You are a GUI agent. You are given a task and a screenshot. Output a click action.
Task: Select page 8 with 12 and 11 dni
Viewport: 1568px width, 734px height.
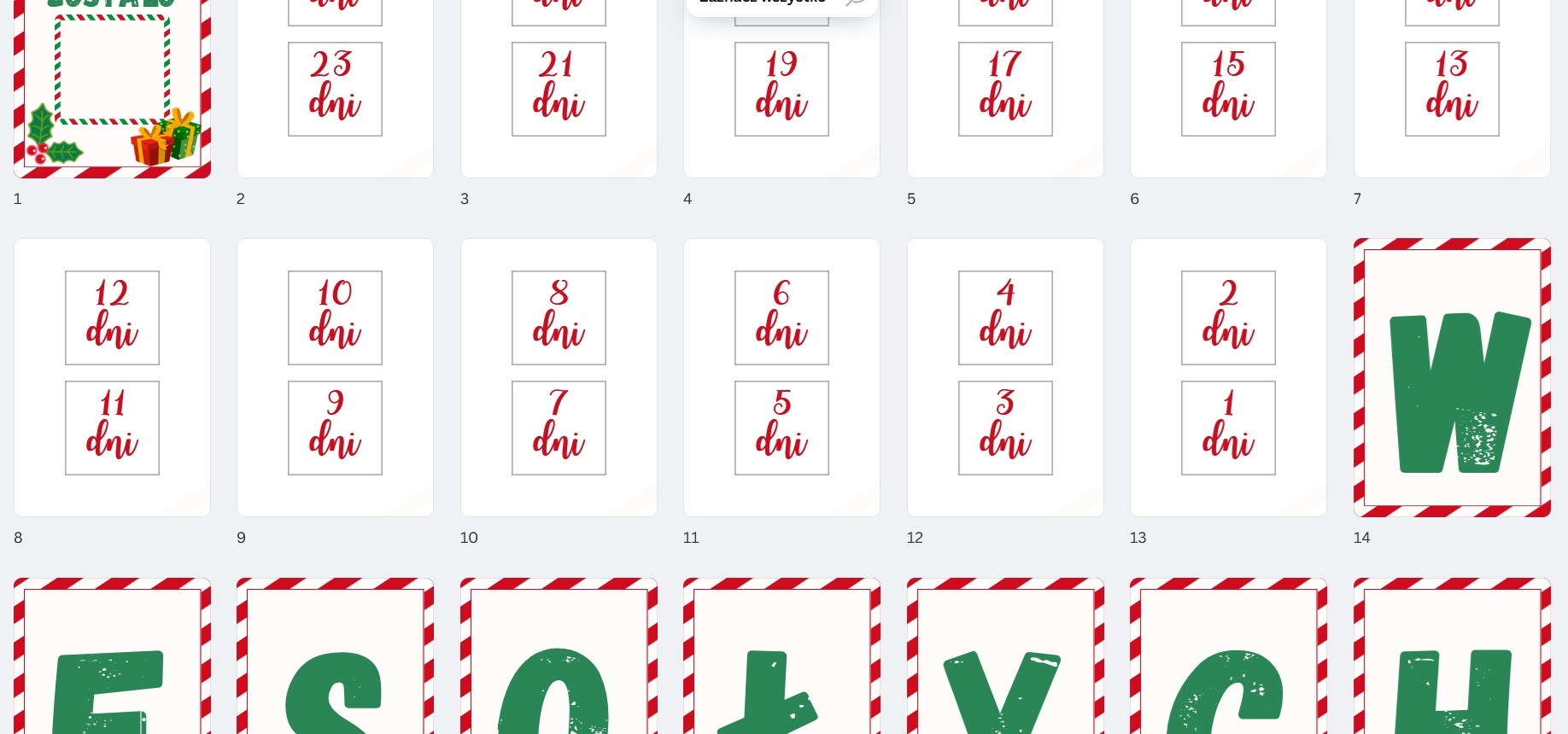(x=112, y=376)
